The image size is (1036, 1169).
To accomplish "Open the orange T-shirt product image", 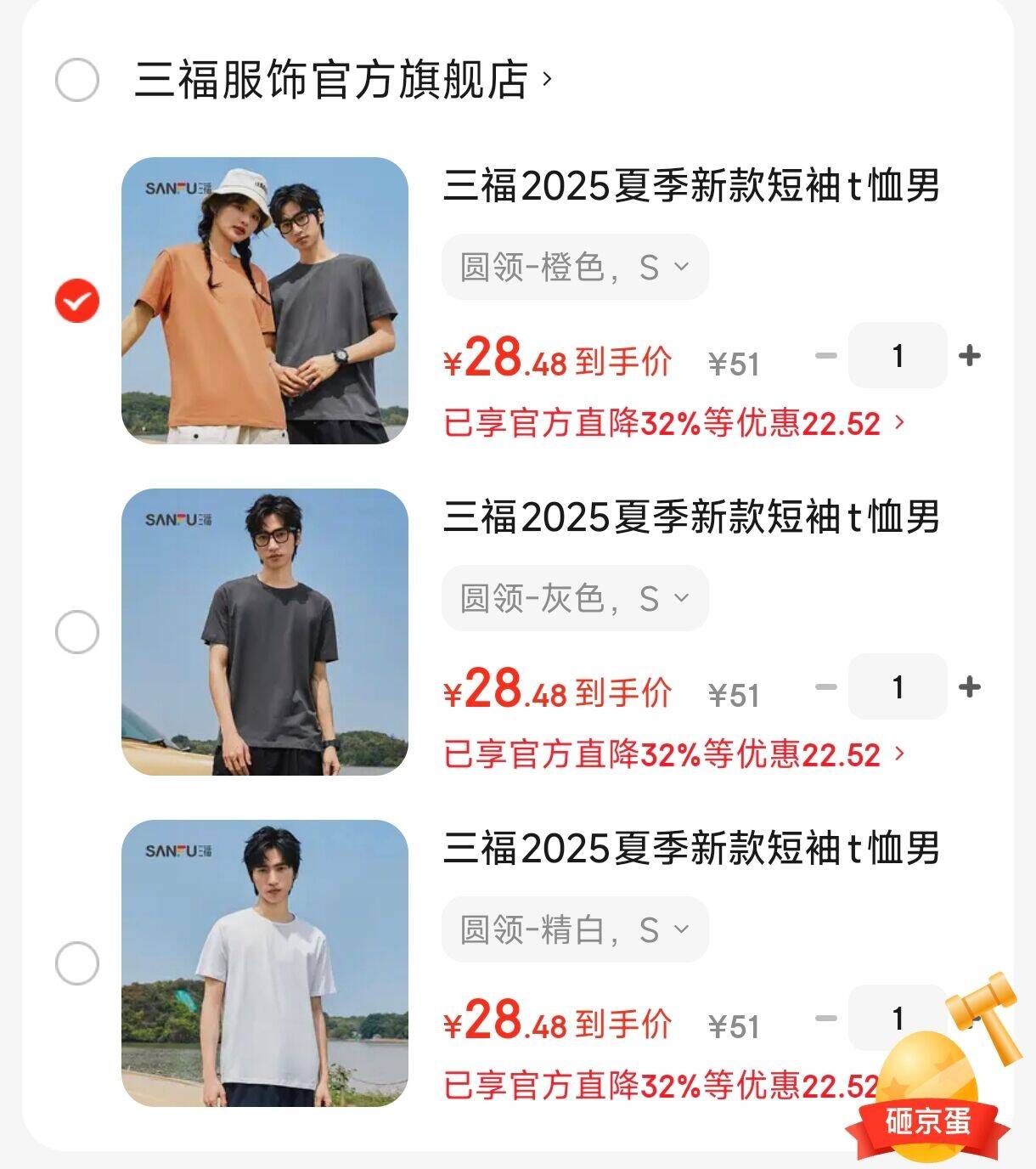I will pos(264,301).
